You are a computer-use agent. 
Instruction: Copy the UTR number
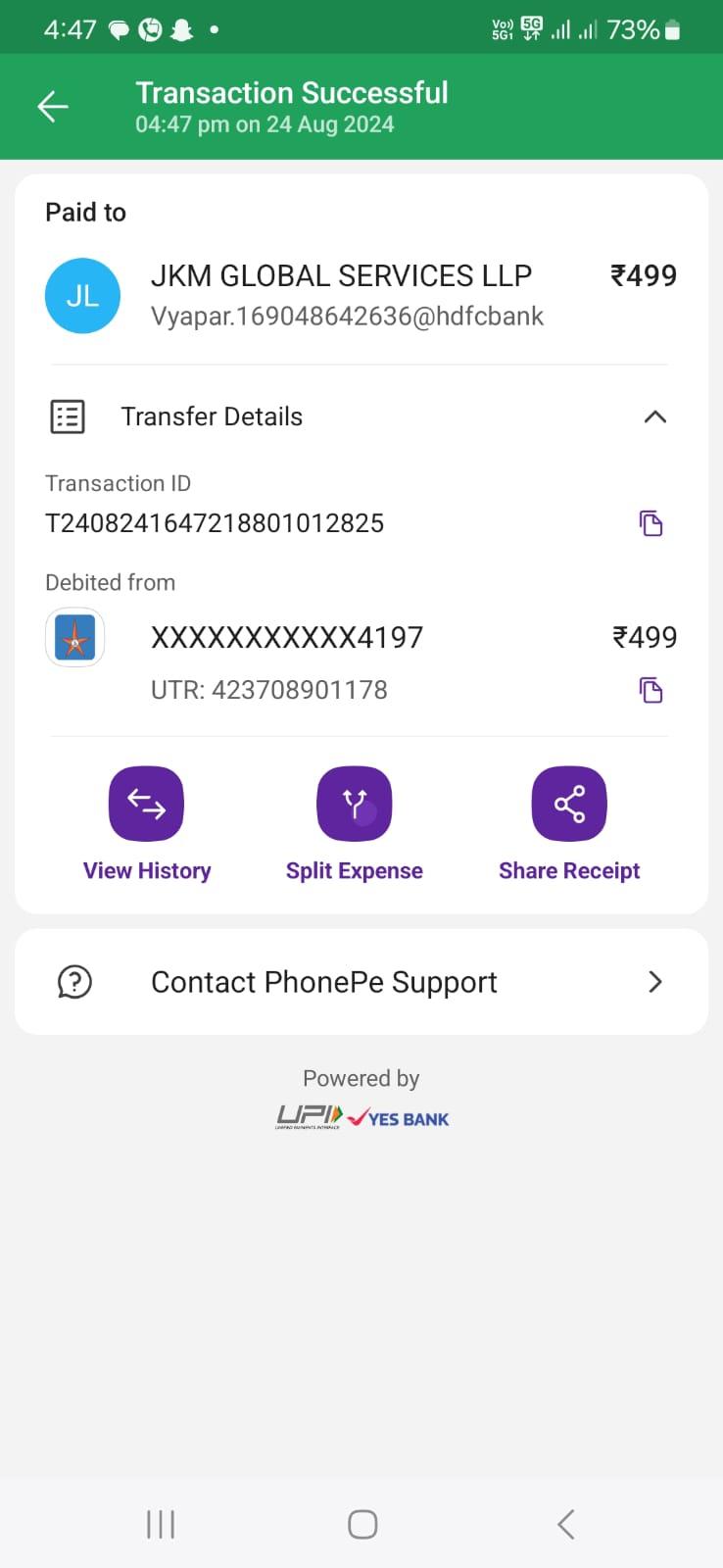pos(651,690)
